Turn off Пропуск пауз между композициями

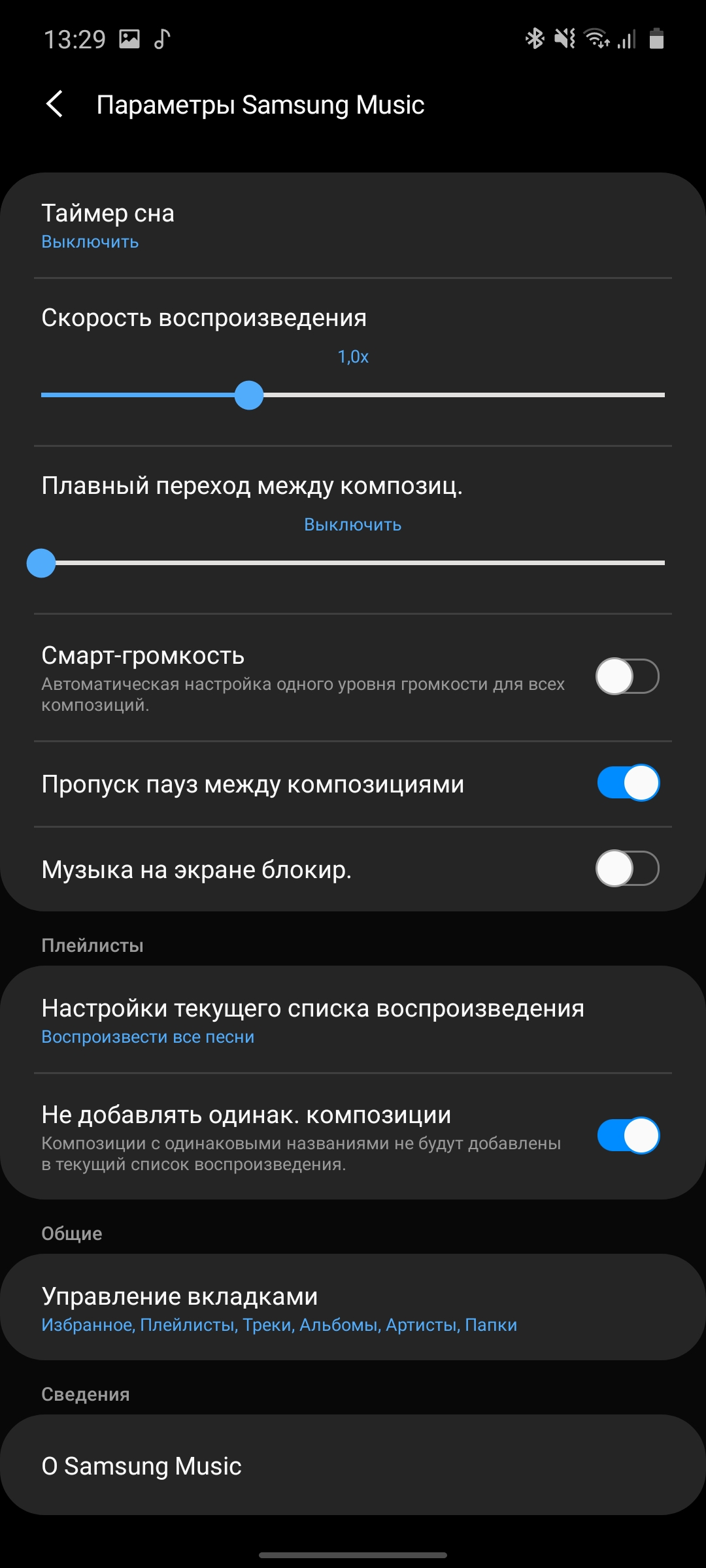click(x=627, y=783)
